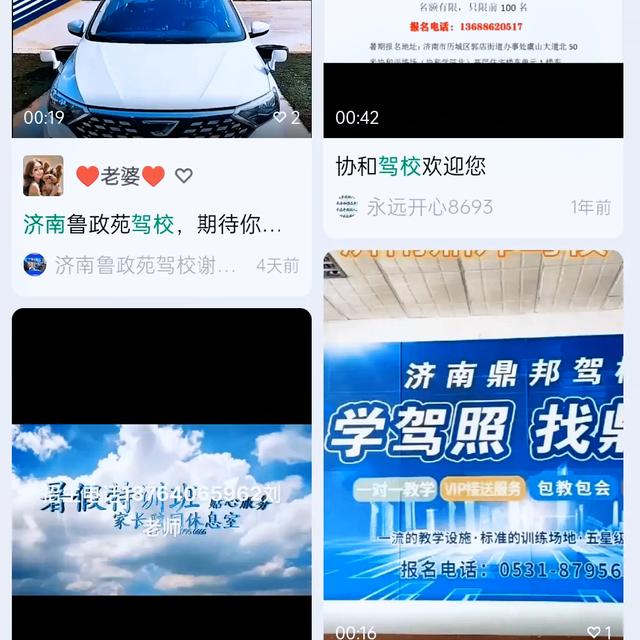Viewport: 640px width, 640px height.
Task: Open the white car video thumbnail
Action: pos(161,60)
